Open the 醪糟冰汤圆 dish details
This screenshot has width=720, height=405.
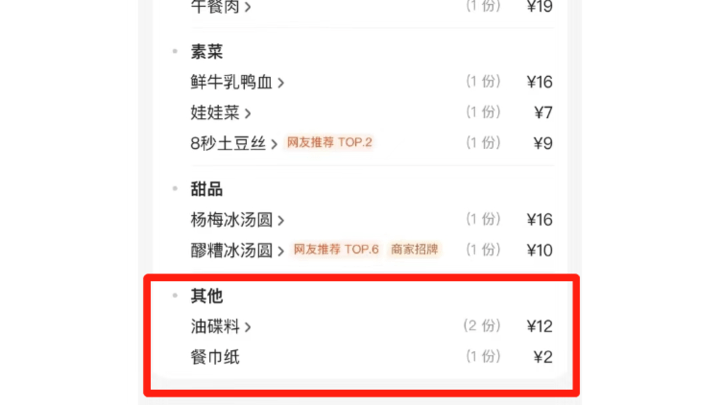click(237, 250)
